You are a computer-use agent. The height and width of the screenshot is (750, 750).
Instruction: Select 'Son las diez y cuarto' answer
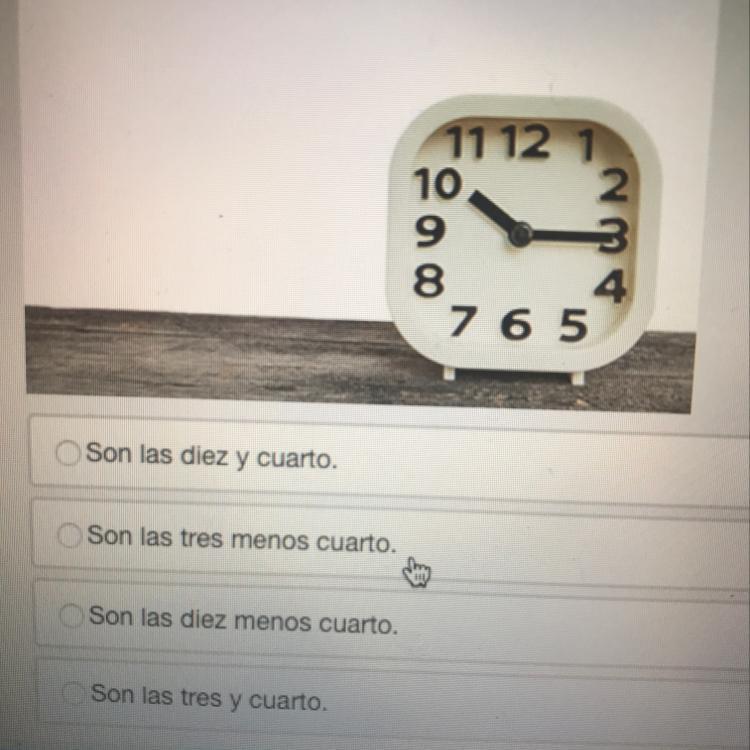point(68,454)
